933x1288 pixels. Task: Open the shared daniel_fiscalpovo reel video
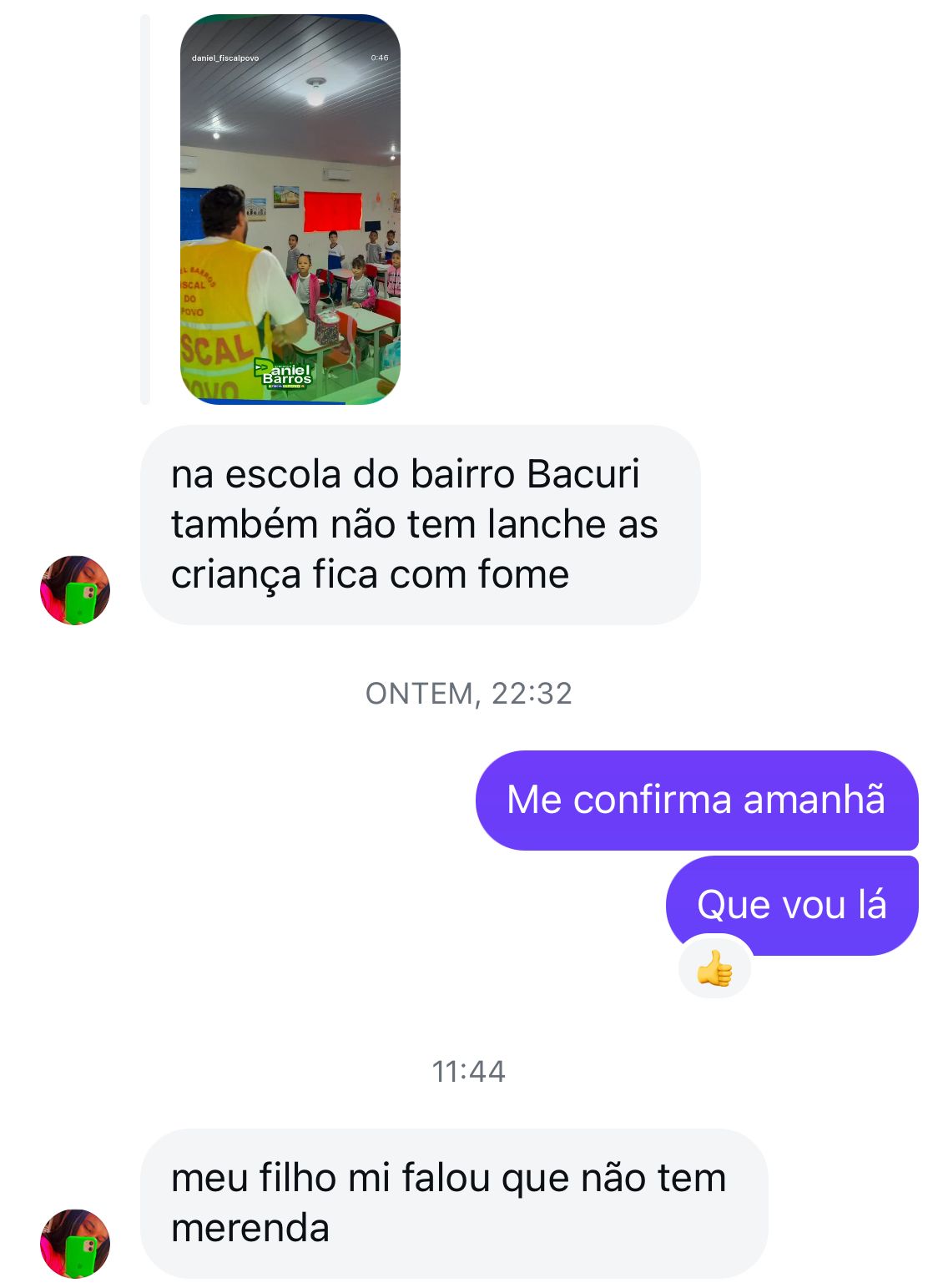pyautogui.click(x=290, y=210)
